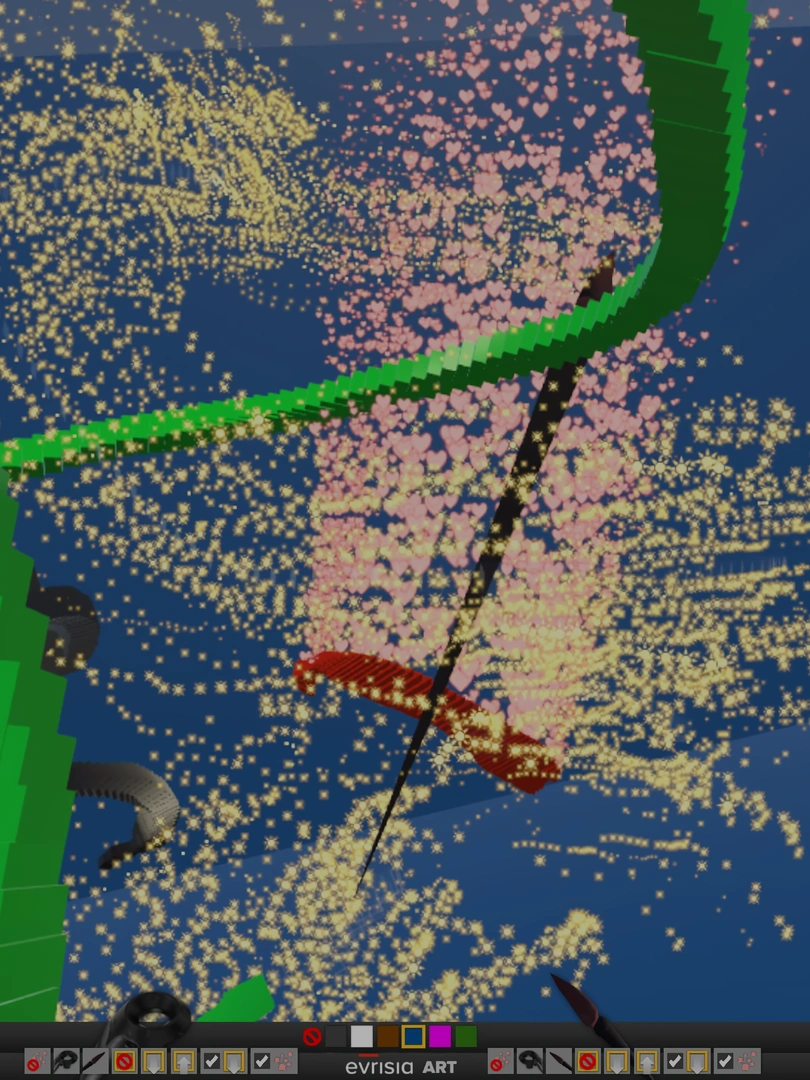
Task: Tap the up arrow in the left toolbar
Action: coord(183,1061)
